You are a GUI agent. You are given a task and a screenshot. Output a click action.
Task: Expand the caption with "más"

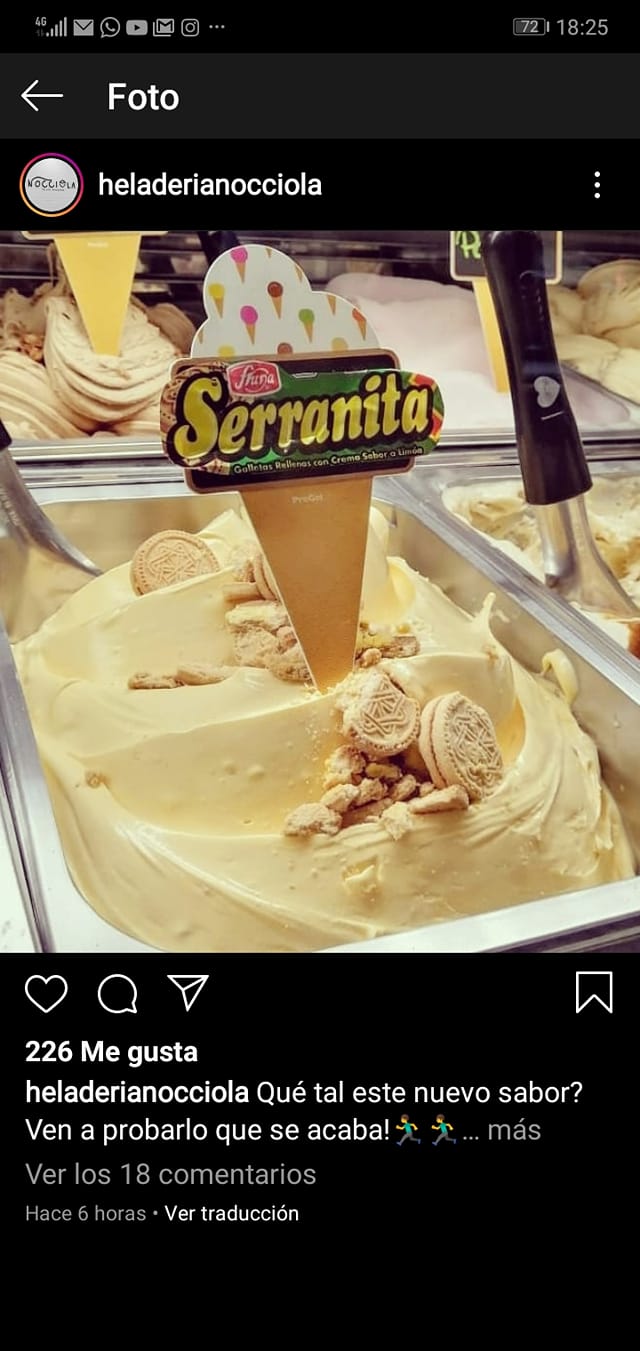pyautogui.click(x=514, y=1130)
